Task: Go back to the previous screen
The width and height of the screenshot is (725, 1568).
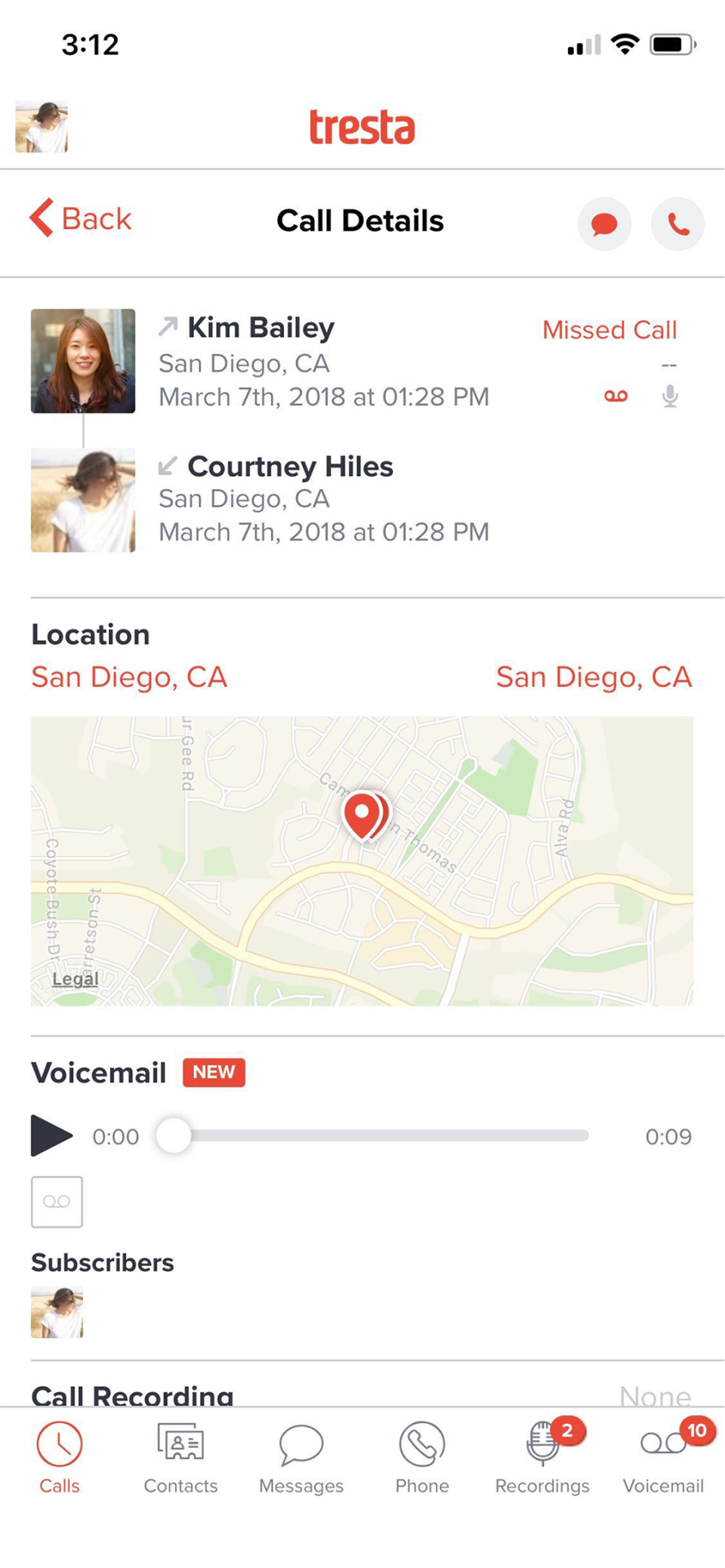Action: click(x=81, y=219)
